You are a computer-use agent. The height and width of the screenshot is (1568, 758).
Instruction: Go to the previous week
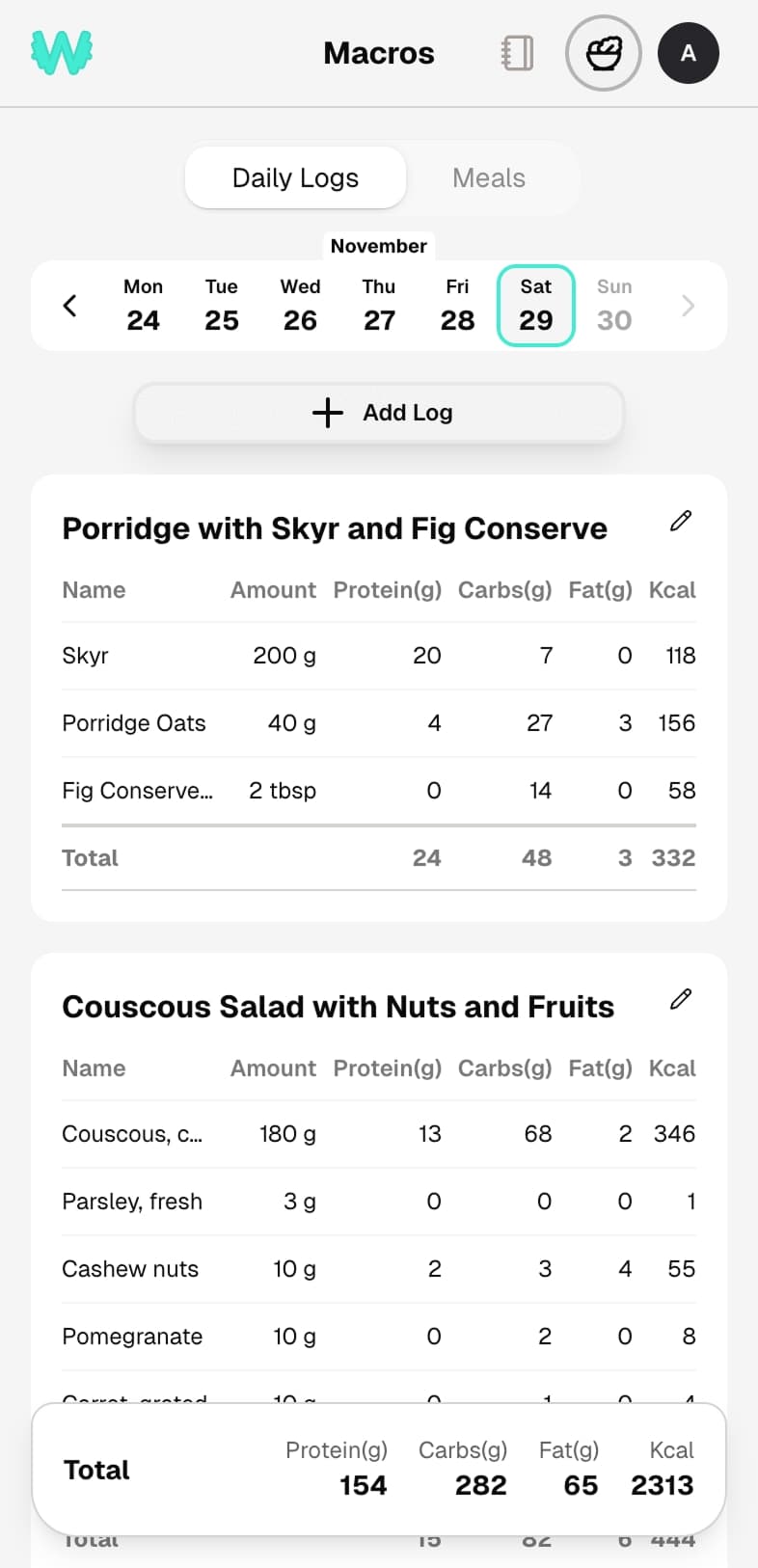pos(70,306)
